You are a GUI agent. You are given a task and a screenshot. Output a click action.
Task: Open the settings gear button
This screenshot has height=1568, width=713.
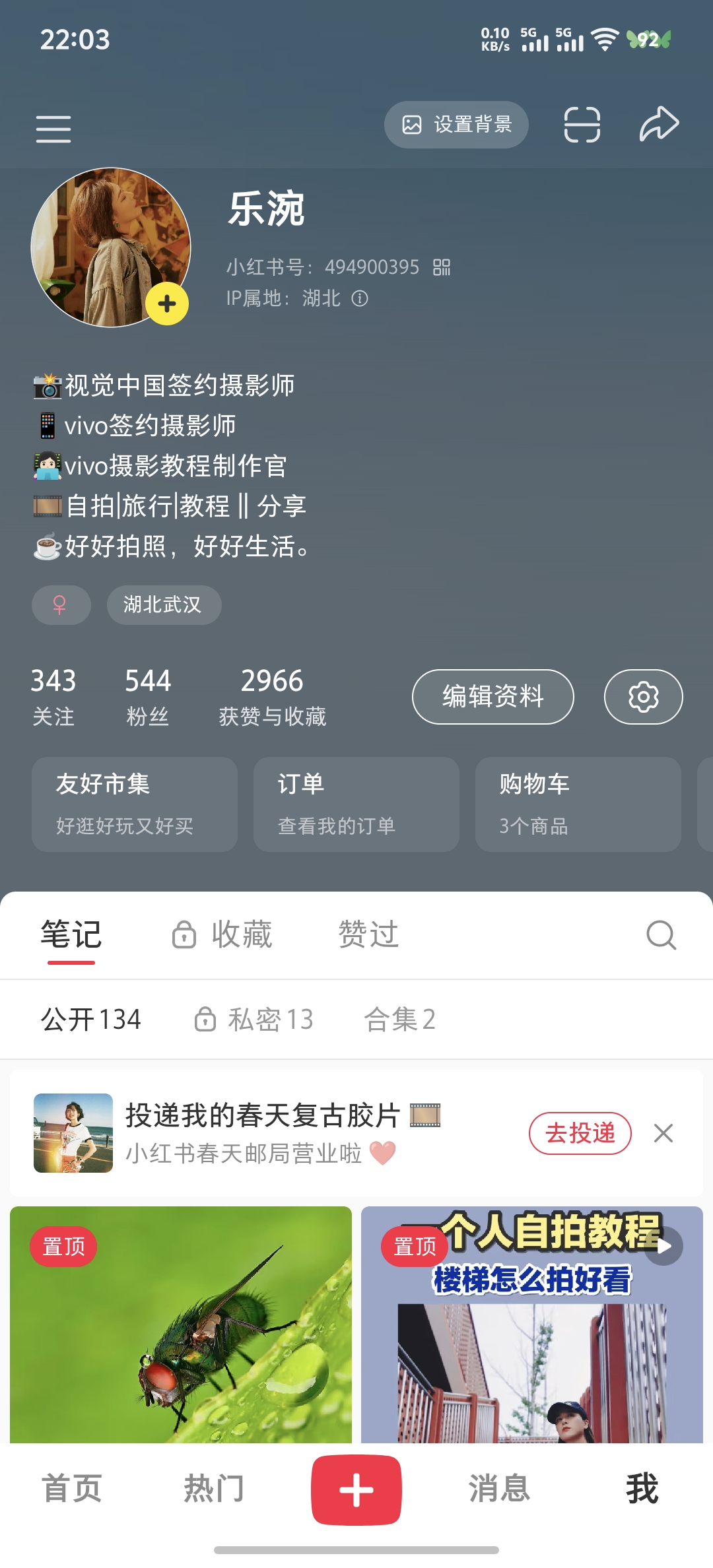pyautogui.click(x=643, y=697)
